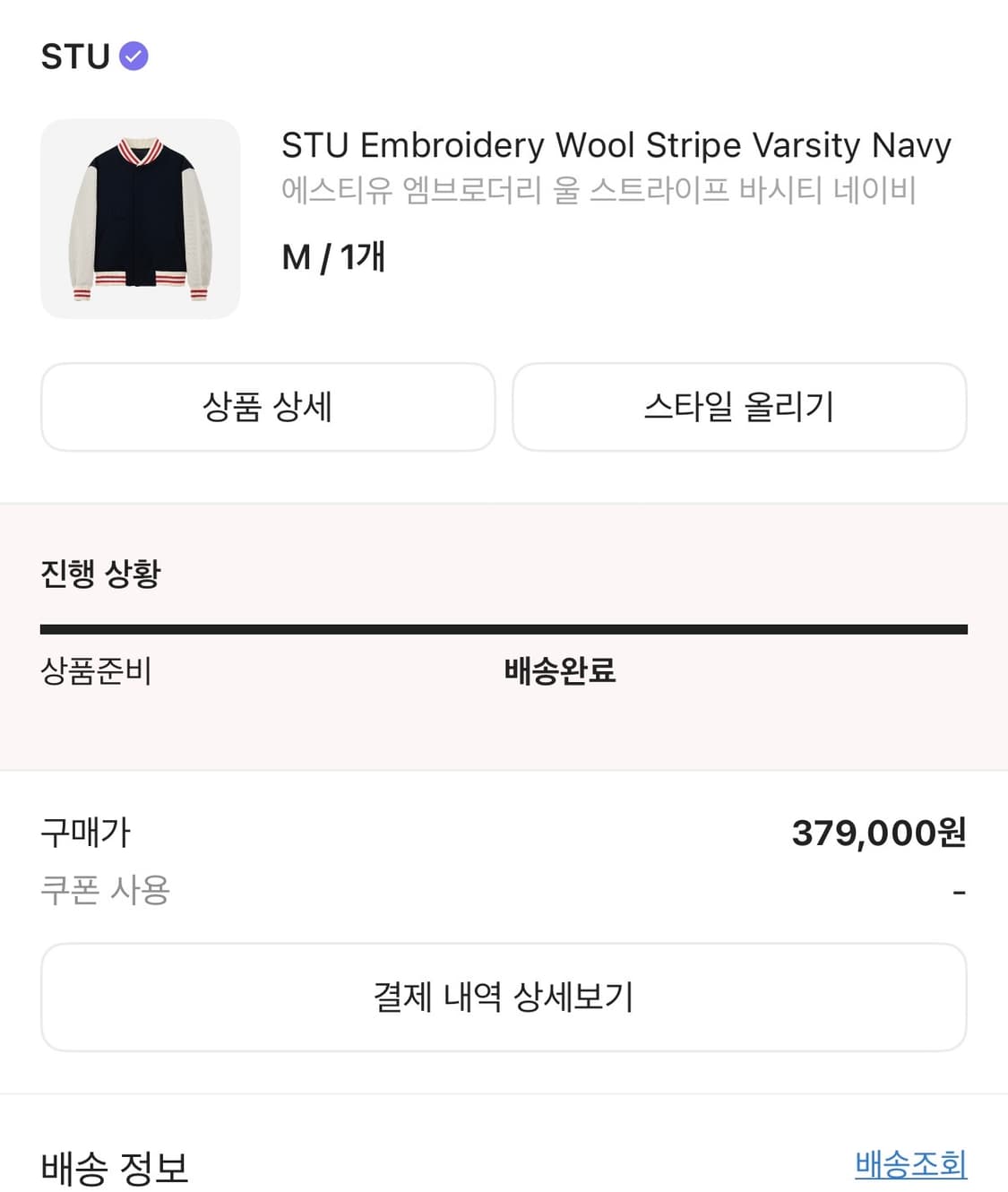Image resolution: width=1008 pixels, height=1192 pixels.
Task: Click the product title STU Embroidery Wool Stripe Varsity Navy
Action: tap(615, 145)
